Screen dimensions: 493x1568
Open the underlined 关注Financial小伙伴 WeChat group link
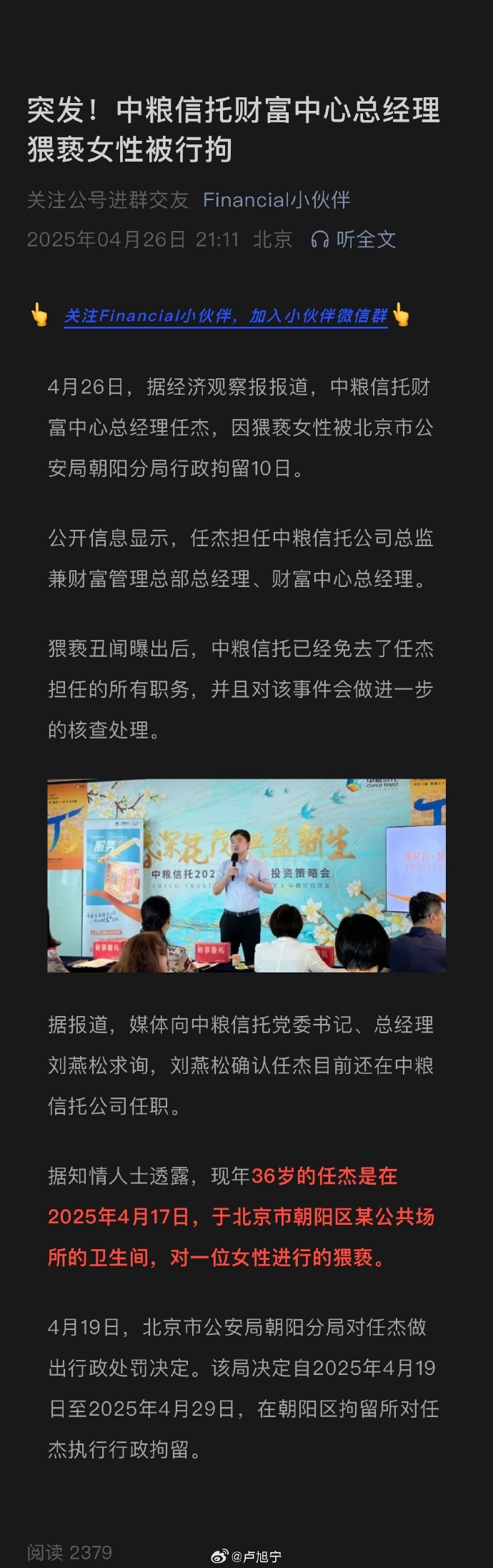coord(225,316)
